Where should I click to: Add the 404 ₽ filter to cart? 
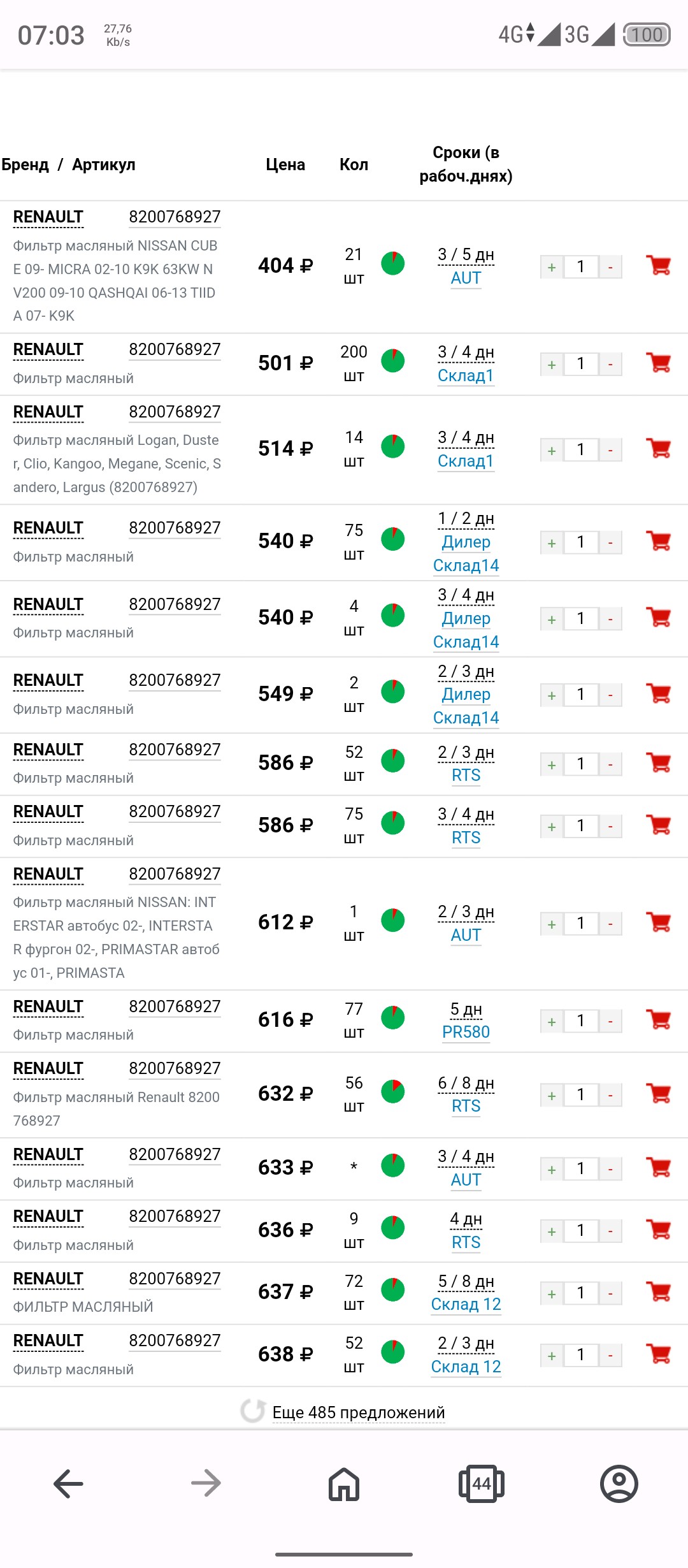tap(659, 265)
